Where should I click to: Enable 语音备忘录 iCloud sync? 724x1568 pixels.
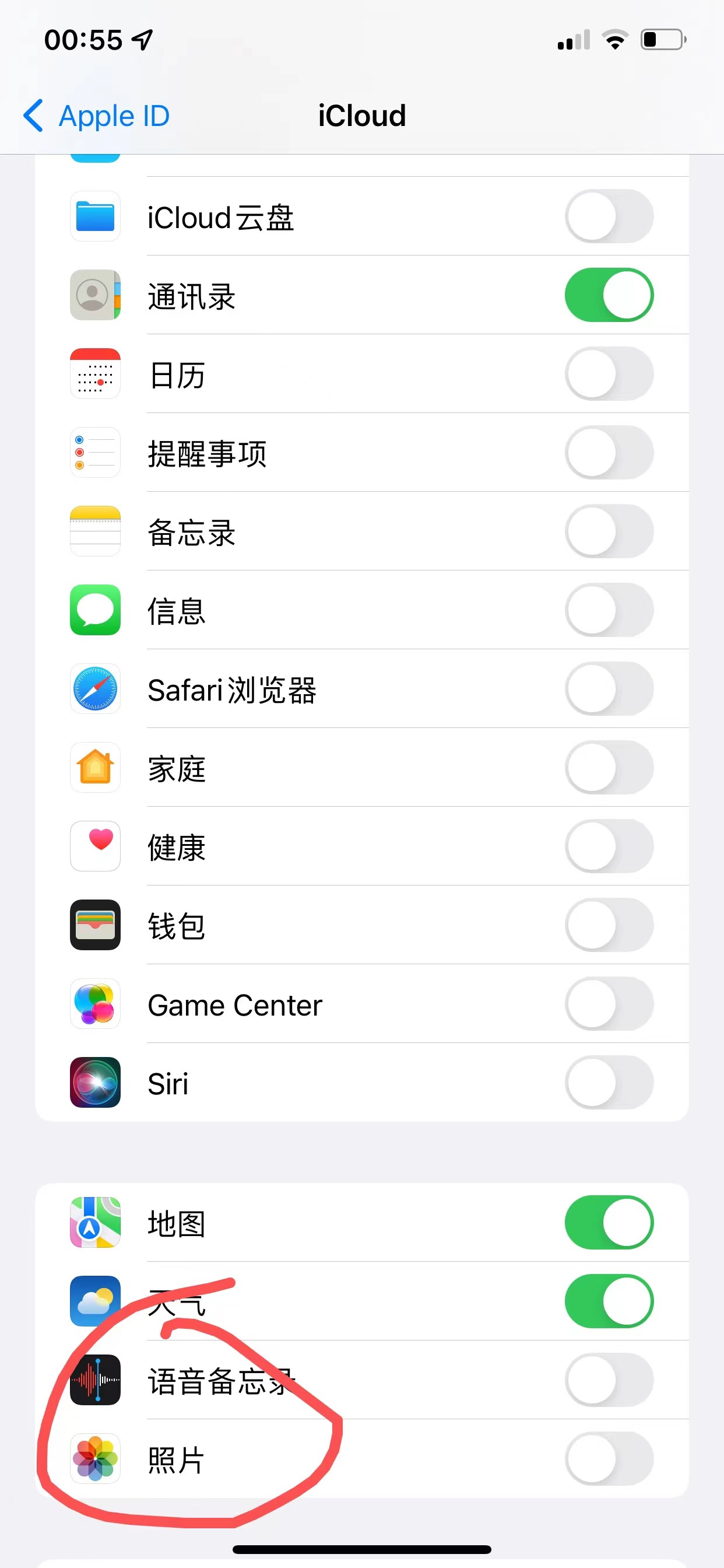(609, 1380)
